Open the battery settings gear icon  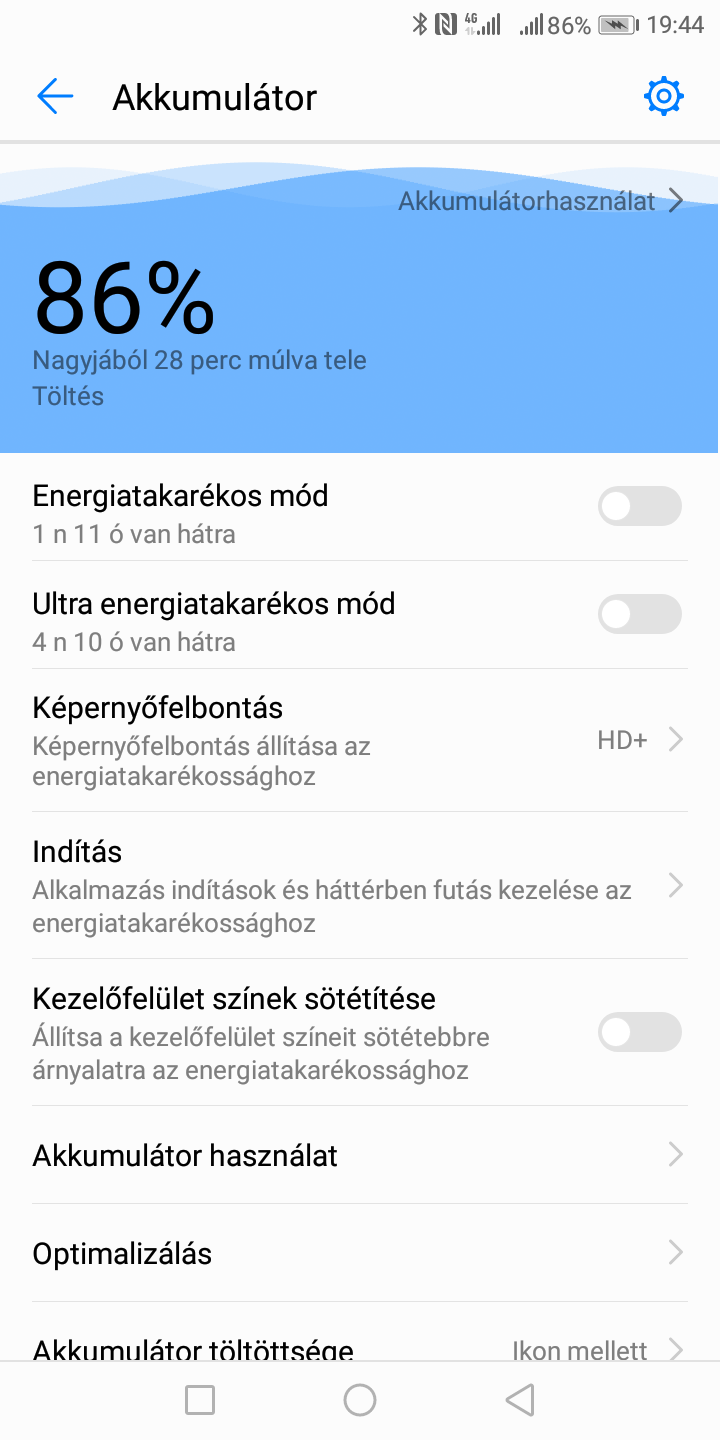click(x=664, y=96)
